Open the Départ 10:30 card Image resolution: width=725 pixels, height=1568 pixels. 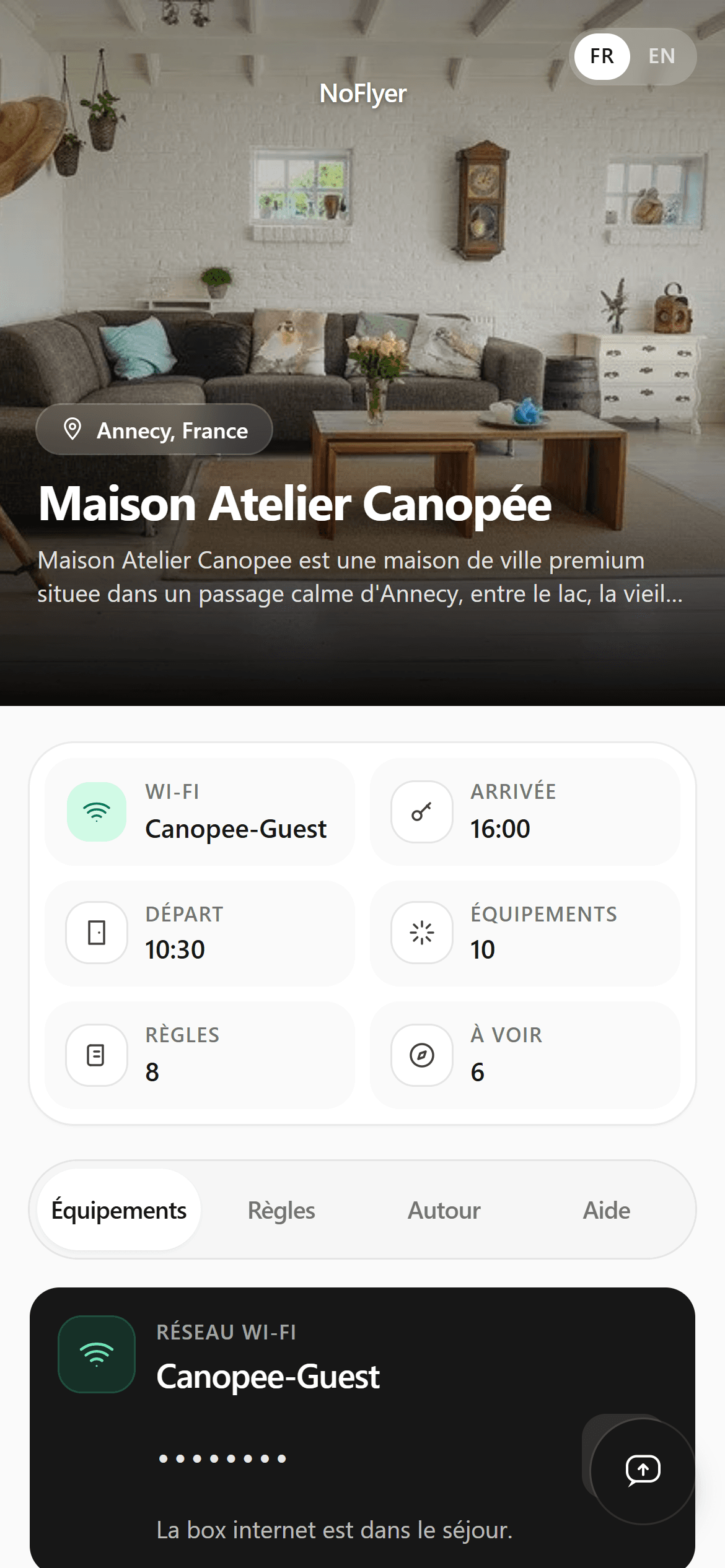[200, 933]
